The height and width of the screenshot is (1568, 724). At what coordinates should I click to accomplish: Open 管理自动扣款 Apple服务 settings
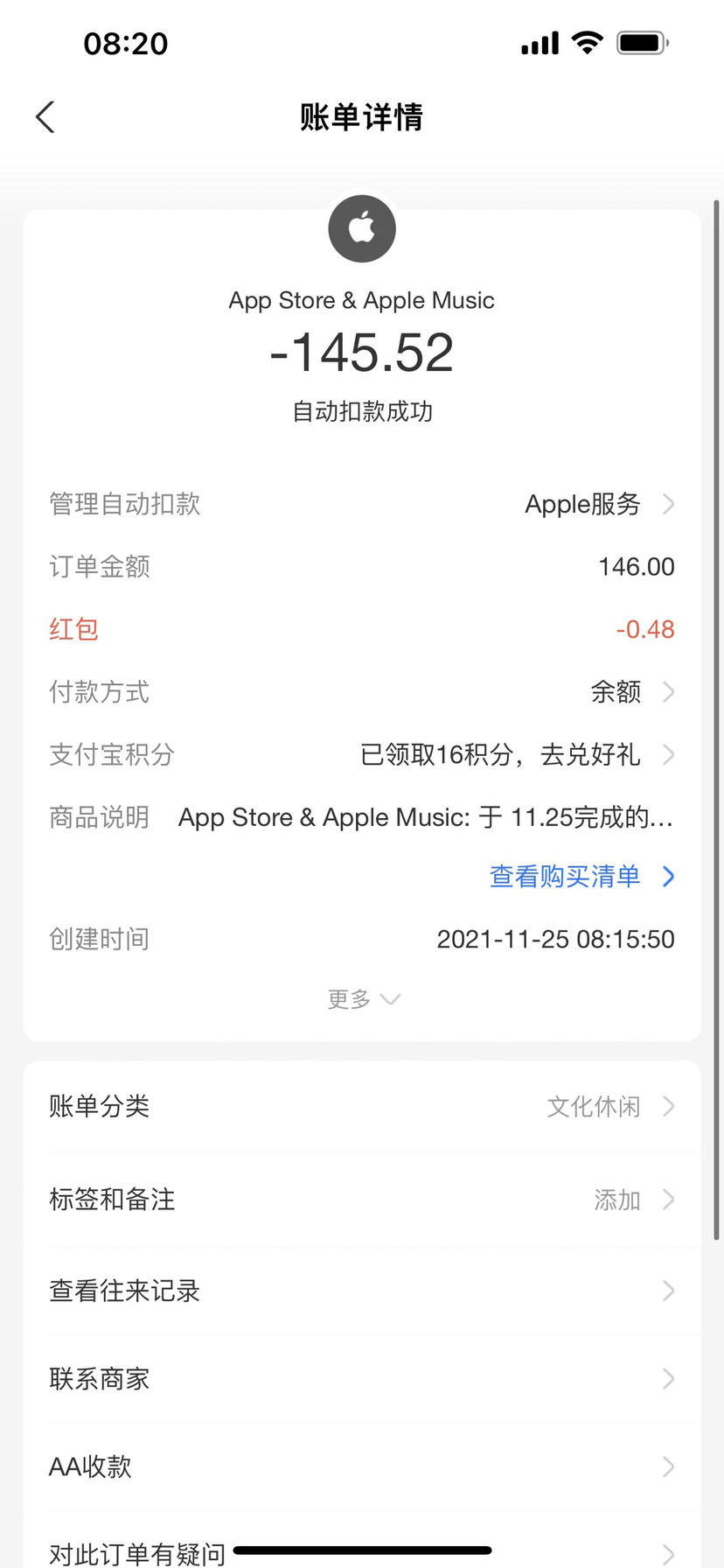(x=362, y=504)
